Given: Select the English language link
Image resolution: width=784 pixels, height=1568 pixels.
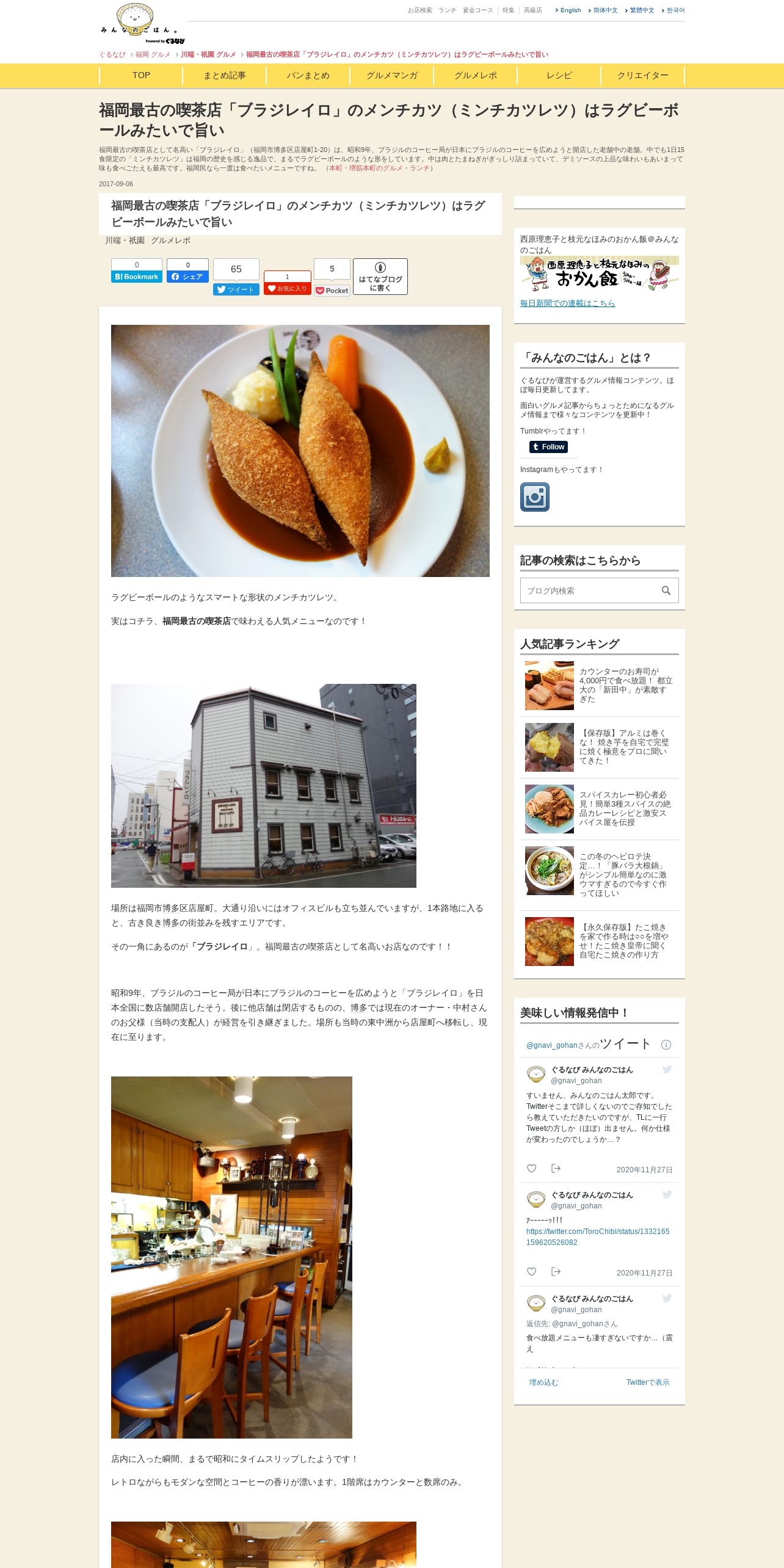Looking at the screenshot, I should pos(570,10).
